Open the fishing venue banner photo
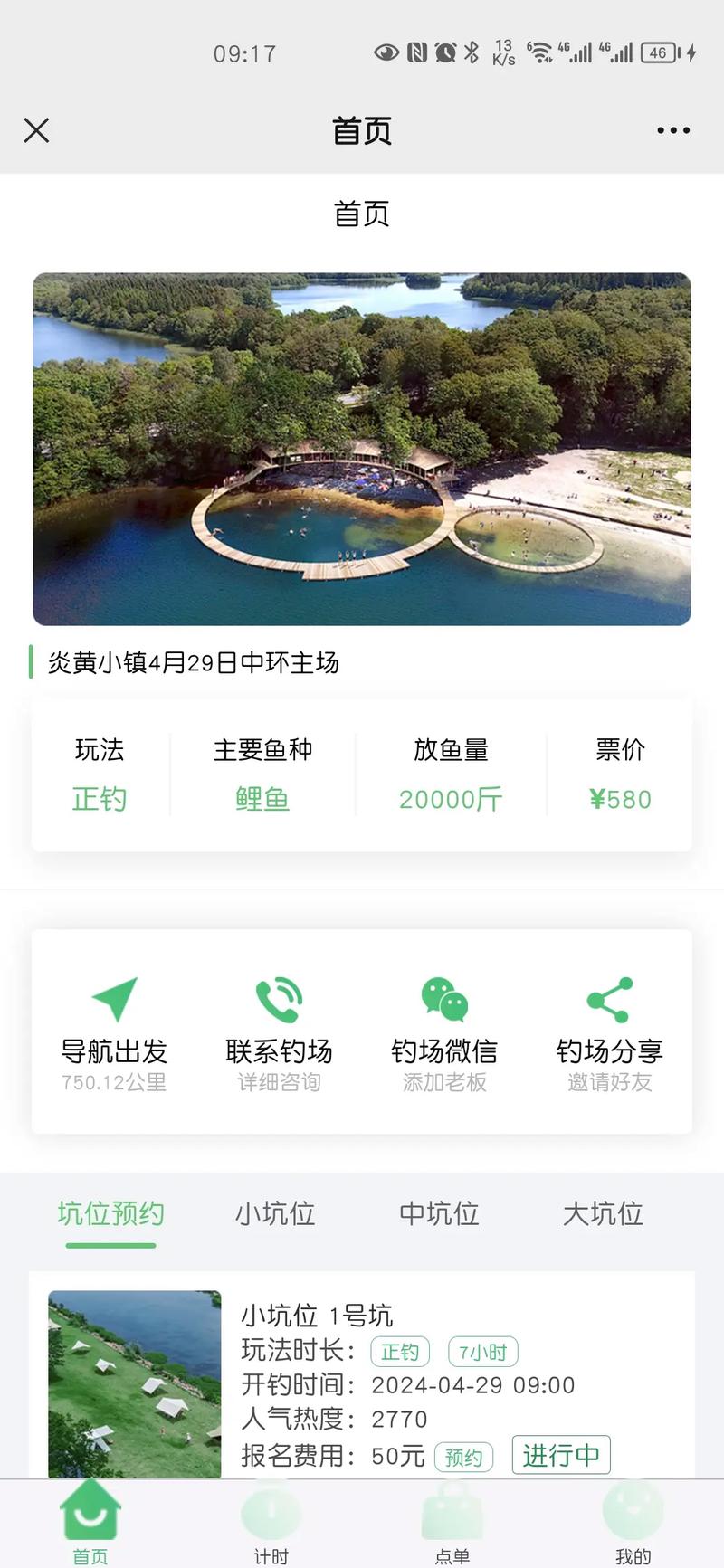Image resolution: width=724 pixels, height=1568 pixels. click(x=362, y=449)
